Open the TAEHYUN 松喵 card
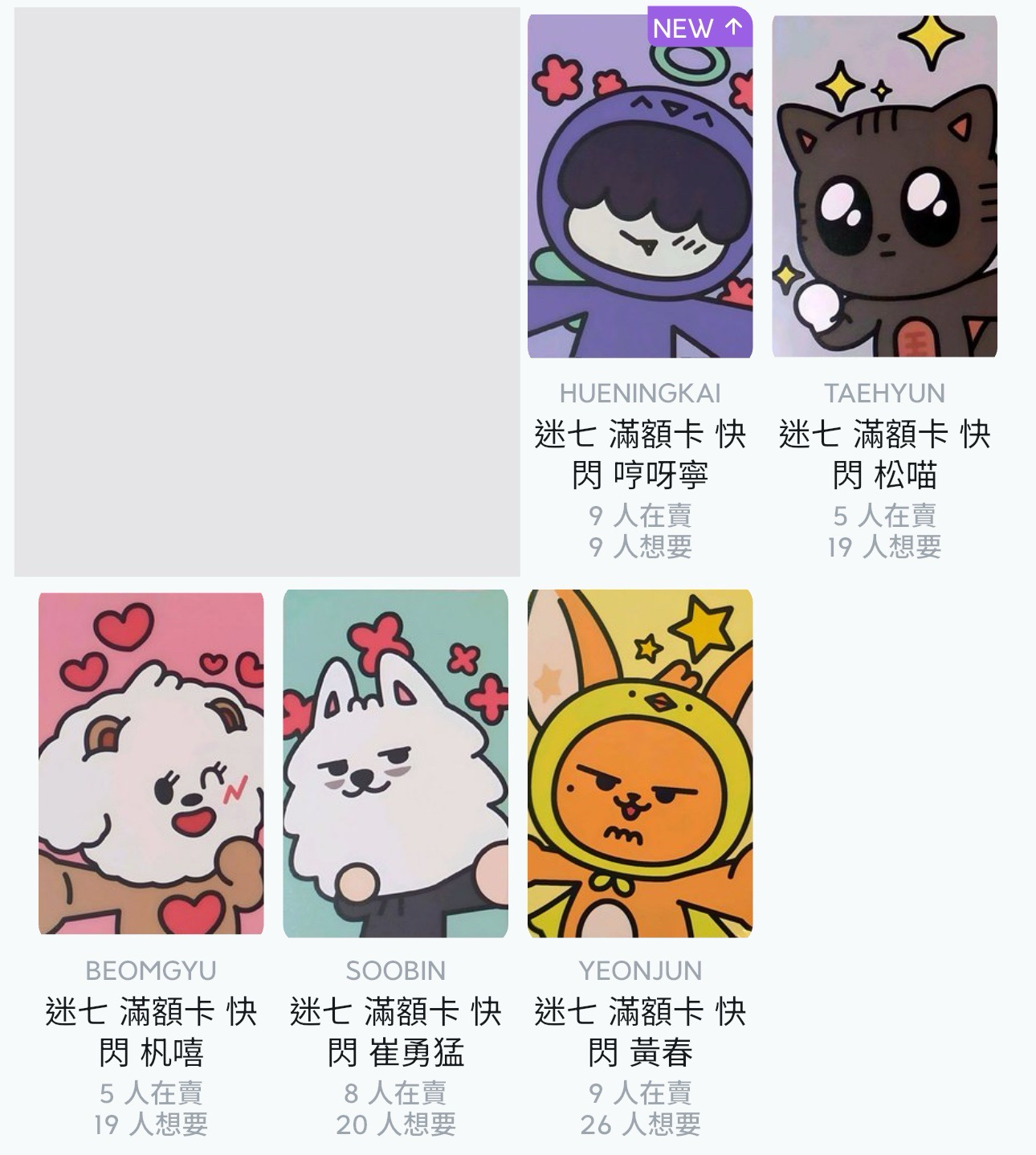 point(884,186)
